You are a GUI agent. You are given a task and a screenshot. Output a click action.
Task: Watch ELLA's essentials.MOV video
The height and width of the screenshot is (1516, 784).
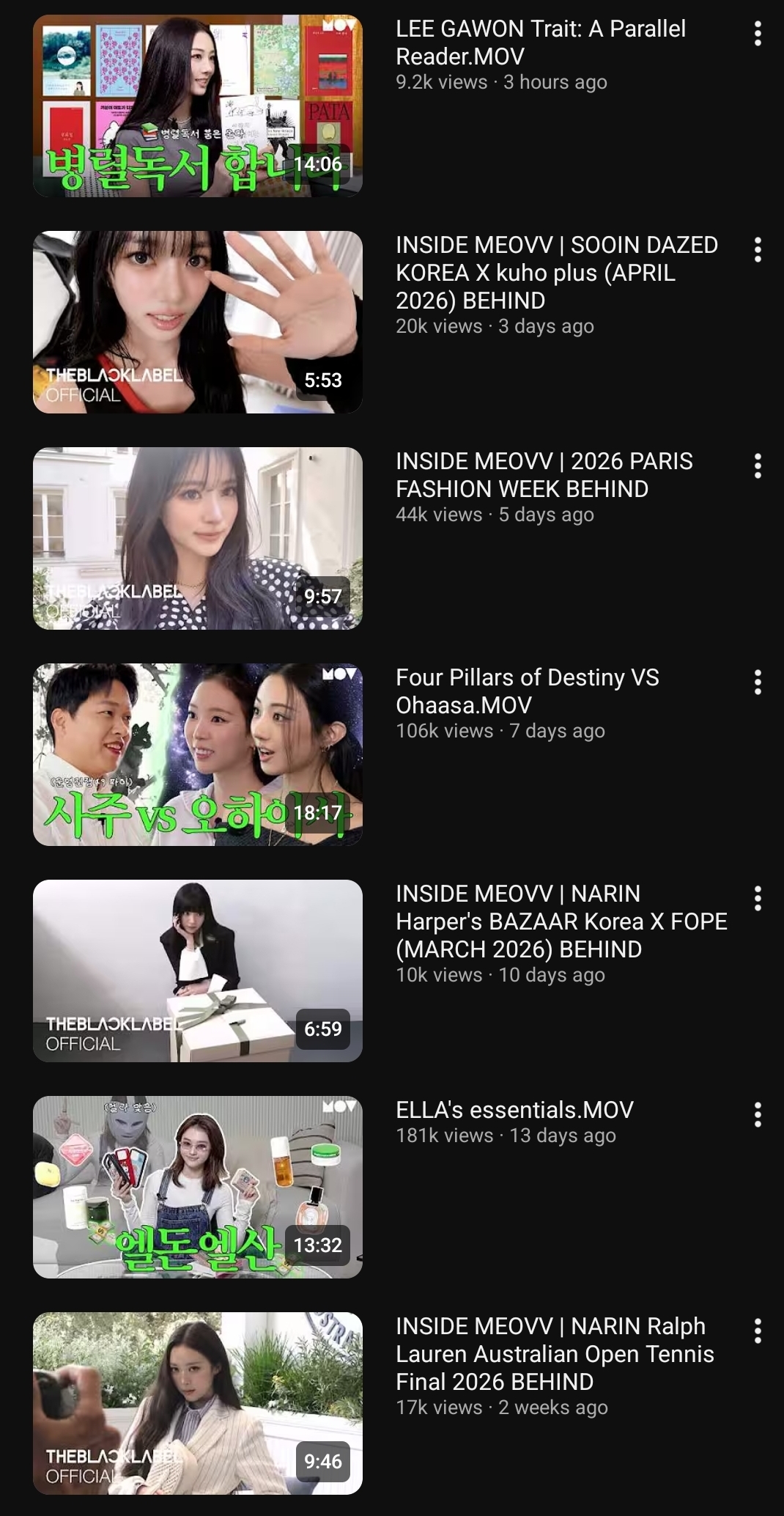(x=198, y=1187)
